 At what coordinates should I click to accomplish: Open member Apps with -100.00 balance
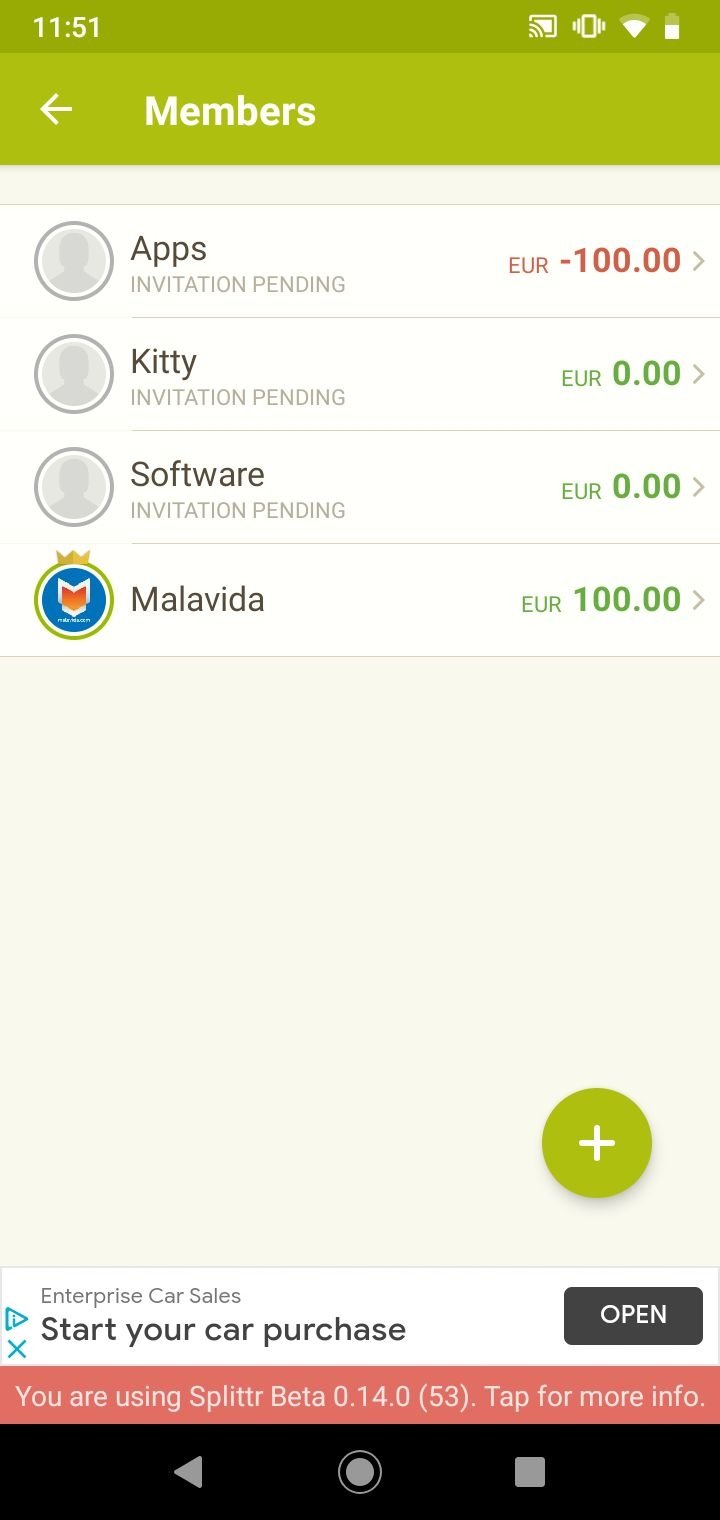360,261
